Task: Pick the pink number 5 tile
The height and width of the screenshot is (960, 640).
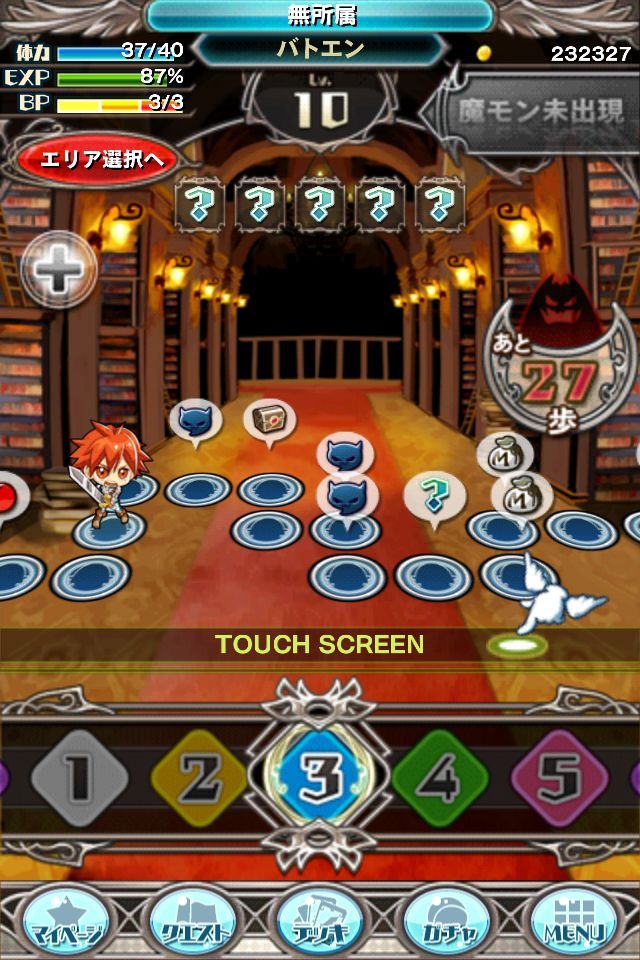Action: 559,777
